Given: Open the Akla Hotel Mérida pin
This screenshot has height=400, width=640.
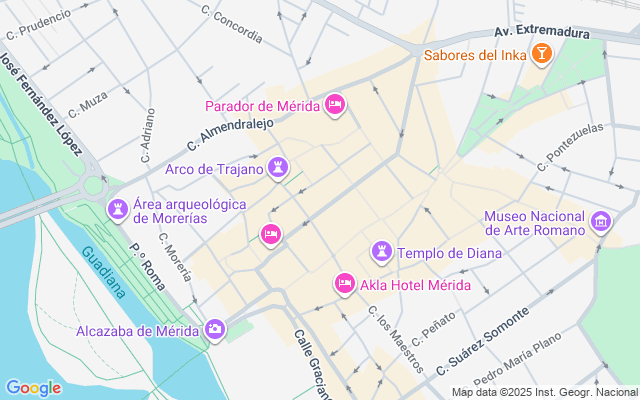Looking at the screenshot, I should click(x=345, y=284).
